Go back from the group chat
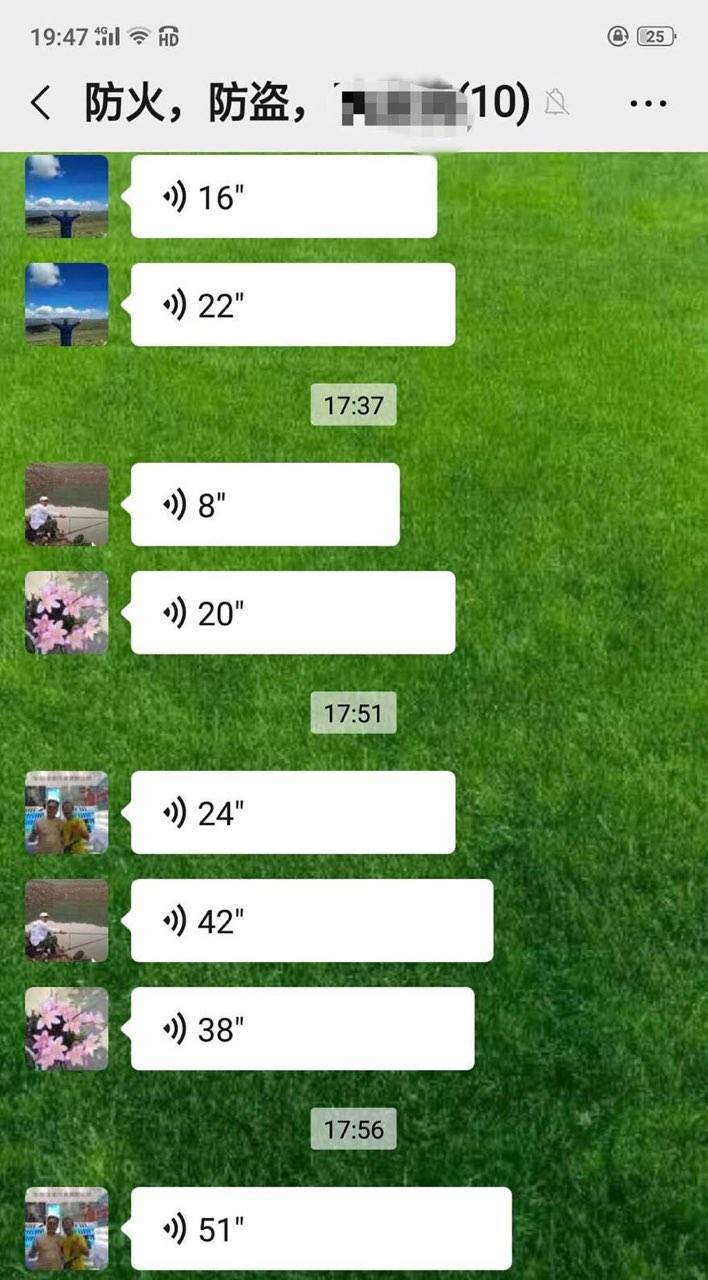Viewport: 708px width, 1280px height. pyautogui.click(x=41, y=103)
